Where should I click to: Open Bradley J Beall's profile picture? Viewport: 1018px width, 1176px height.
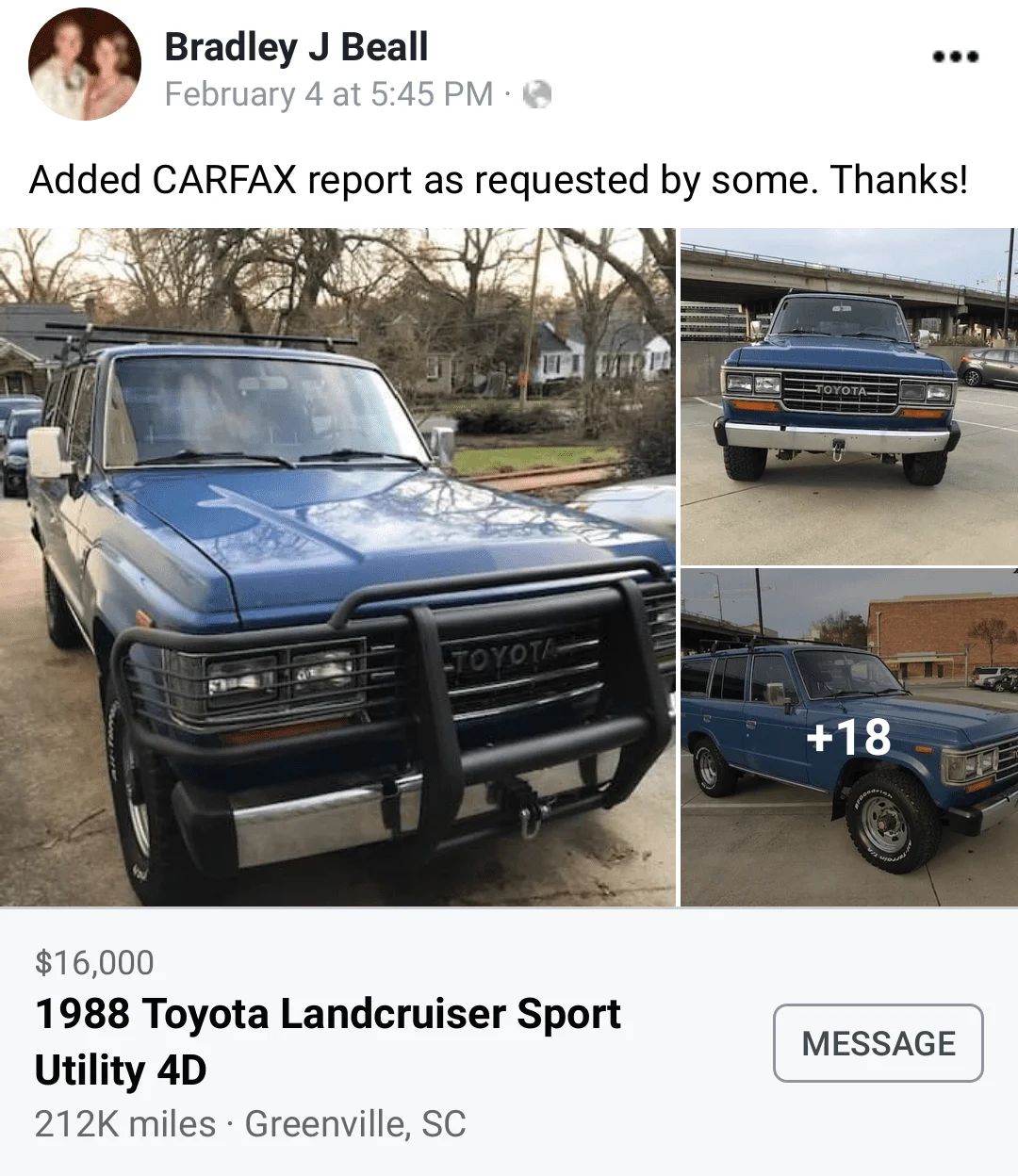(x=85, y=64)
